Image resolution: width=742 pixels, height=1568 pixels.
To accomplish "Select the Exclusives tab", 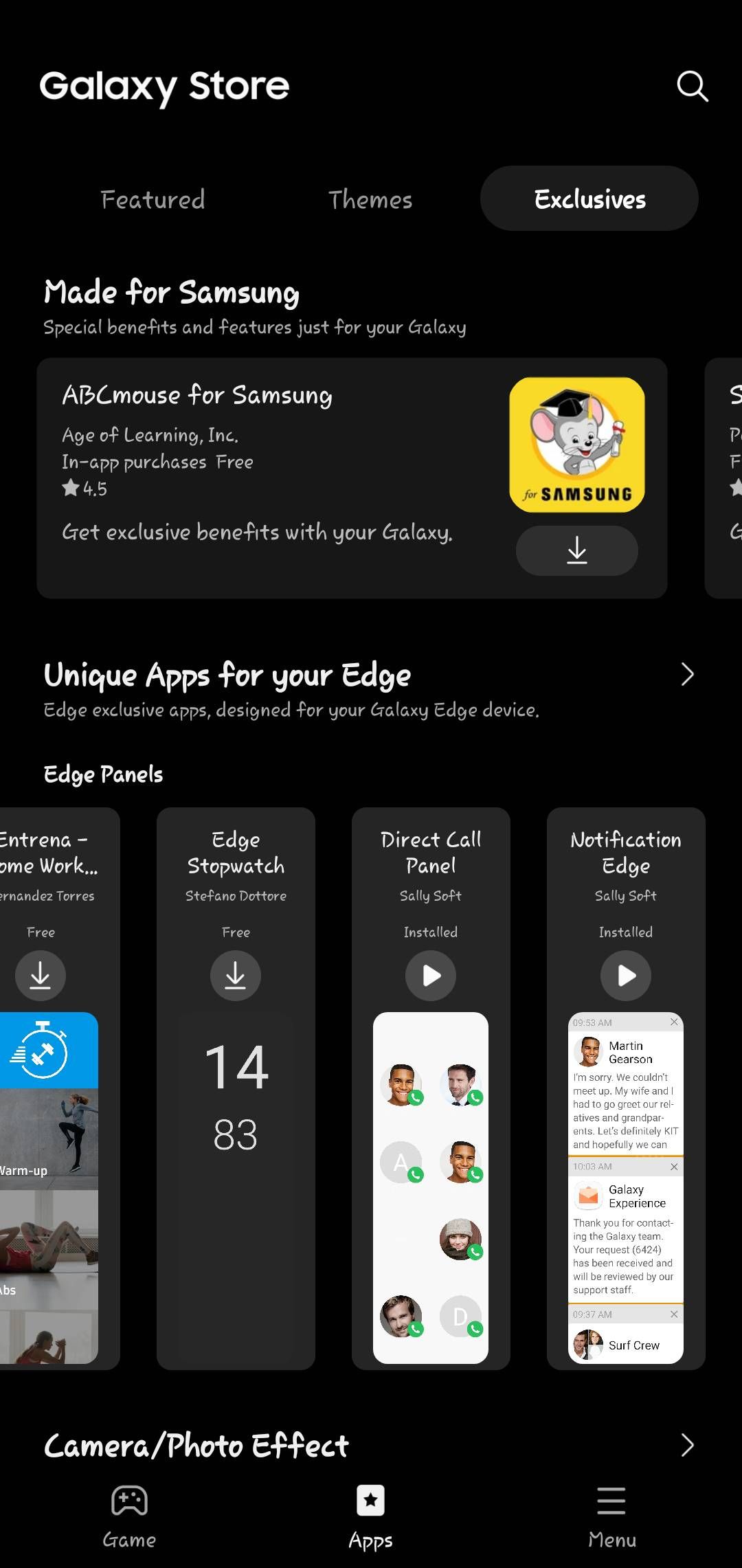I will [x=589, y=199].
